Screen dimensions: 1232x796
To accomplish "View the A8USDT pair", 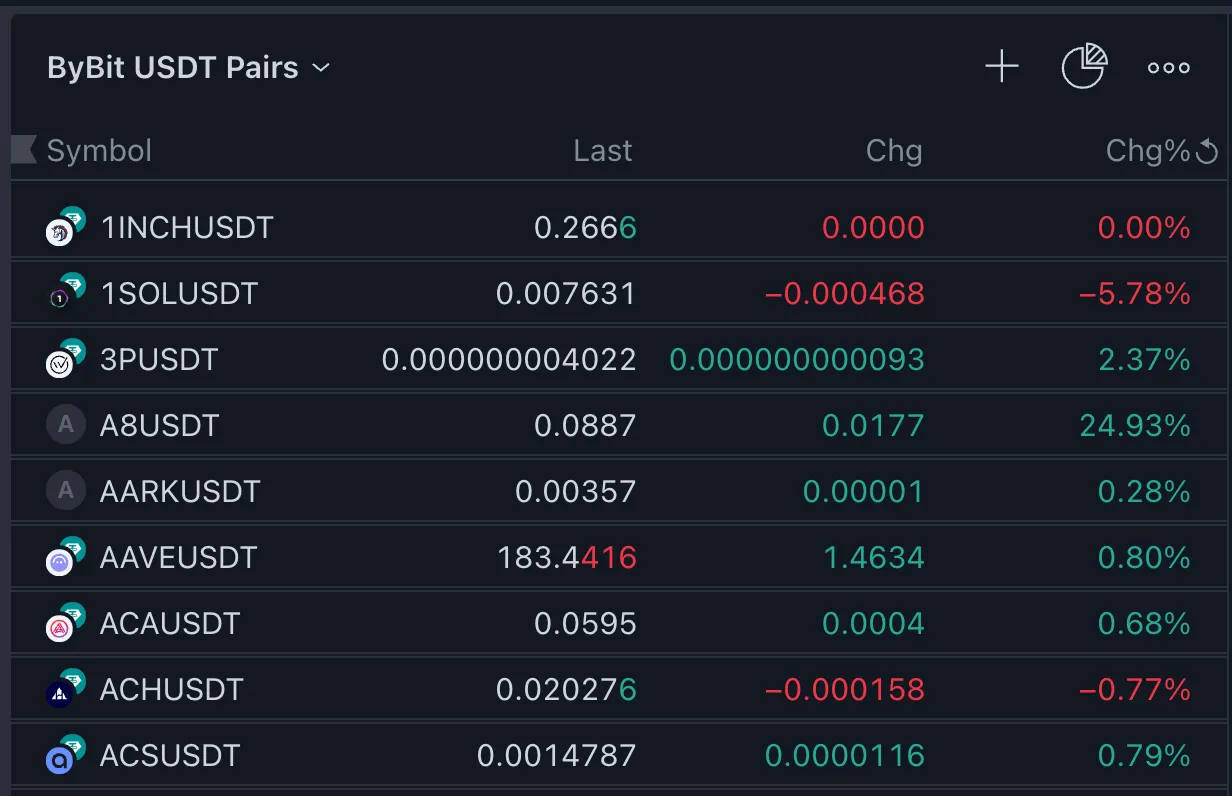I will [x=159, y=426].
